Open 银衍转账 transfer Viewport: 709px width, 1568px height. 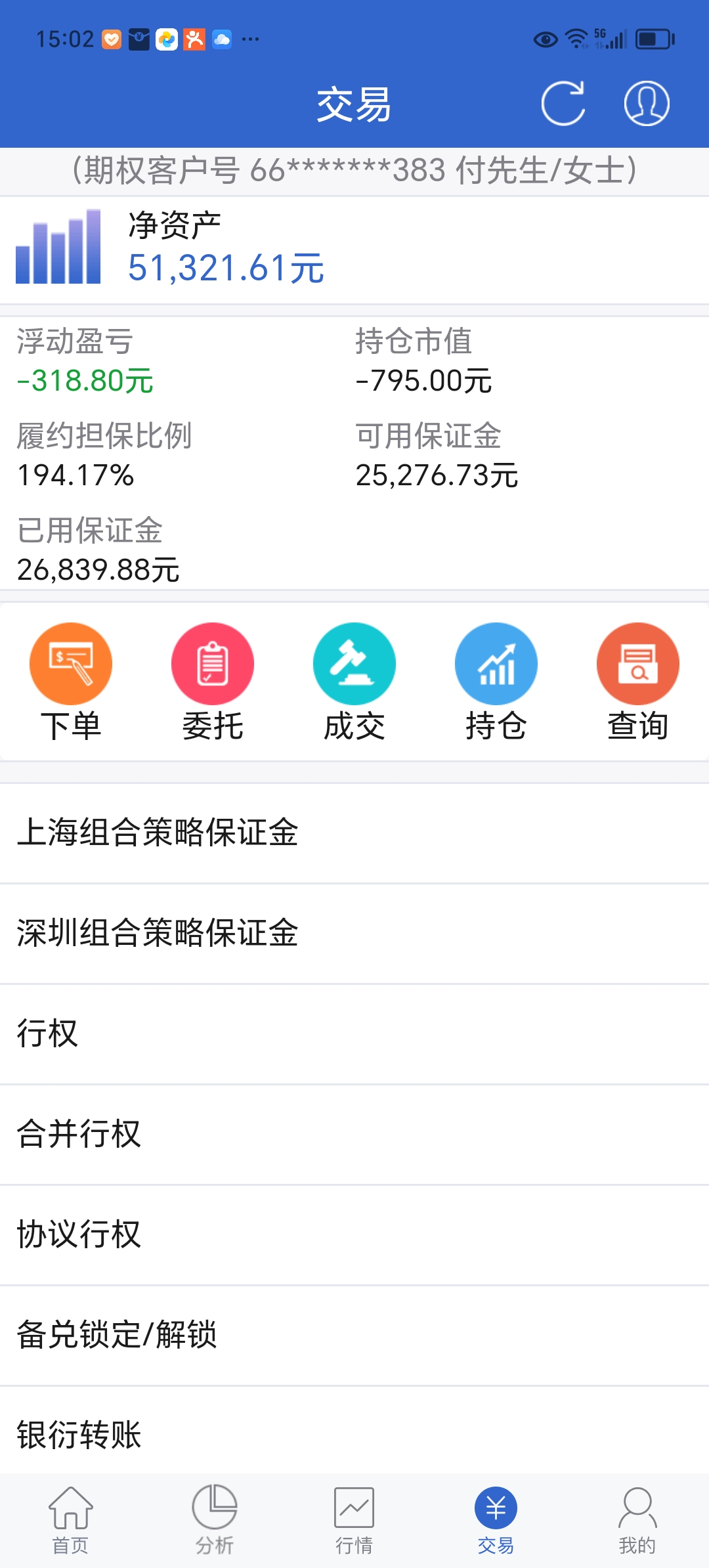click(x=354, y=1435)
